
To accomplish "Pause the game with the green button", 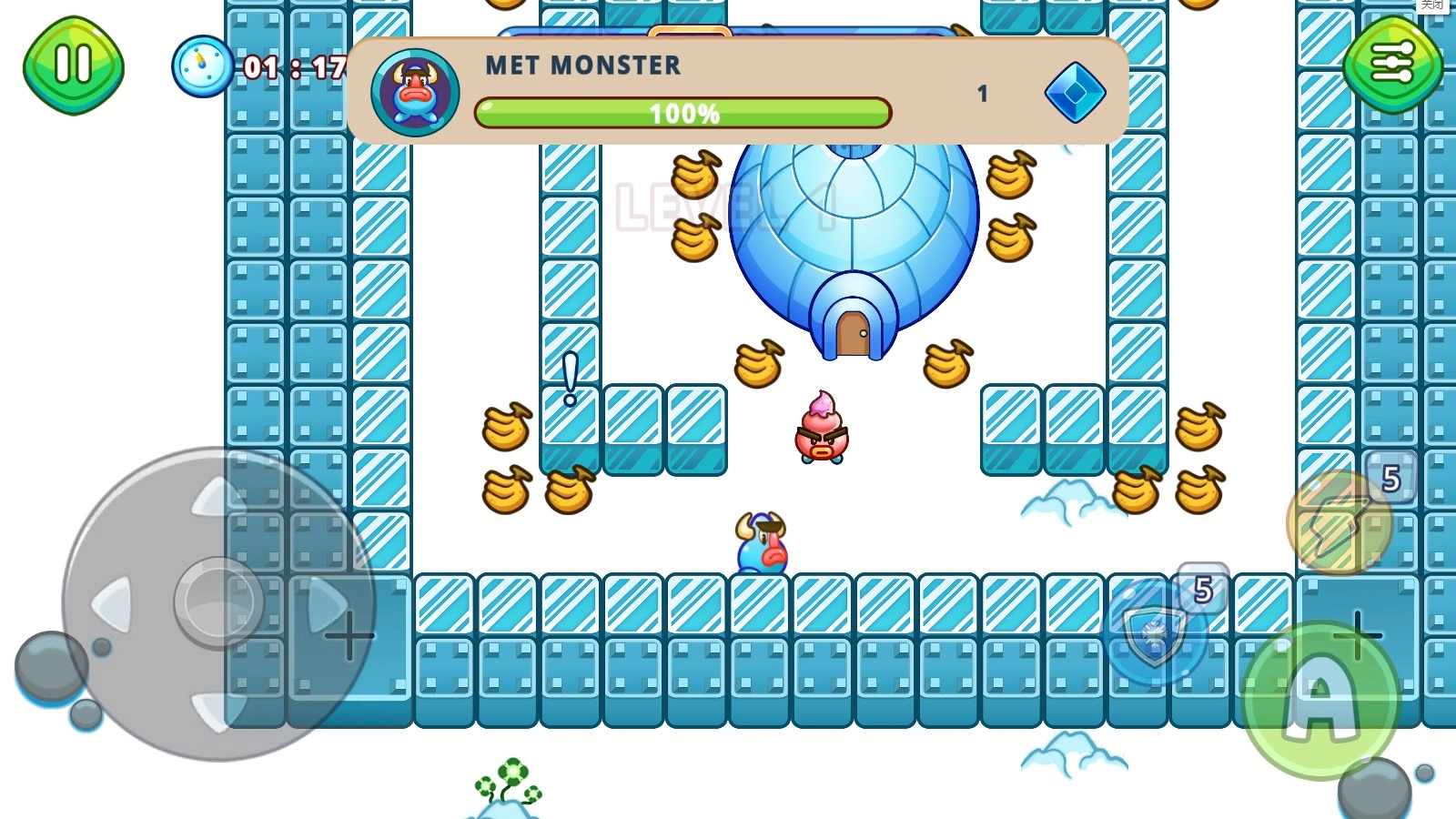I will click(74, 66).
